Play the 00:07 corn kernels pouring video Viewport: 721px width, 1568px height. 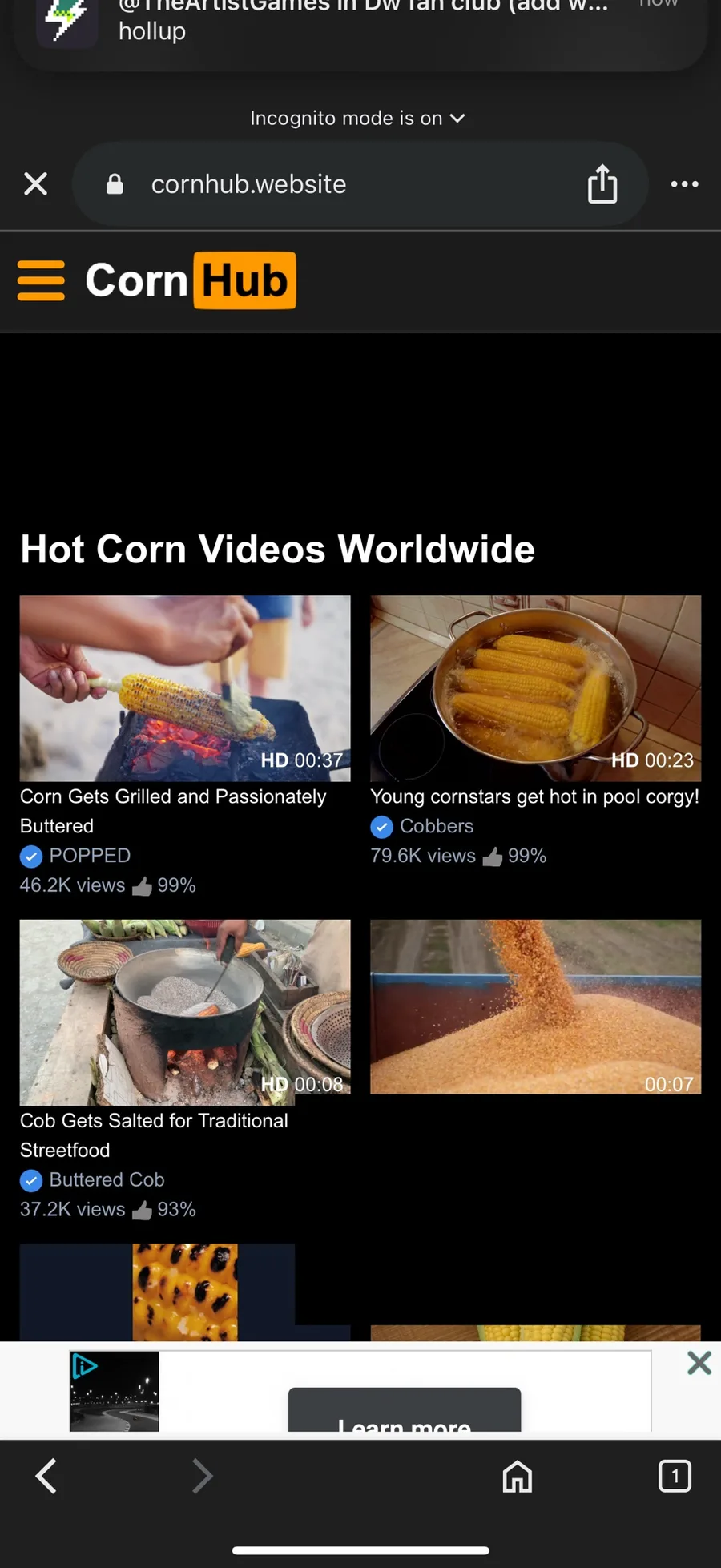point(535,1007)
